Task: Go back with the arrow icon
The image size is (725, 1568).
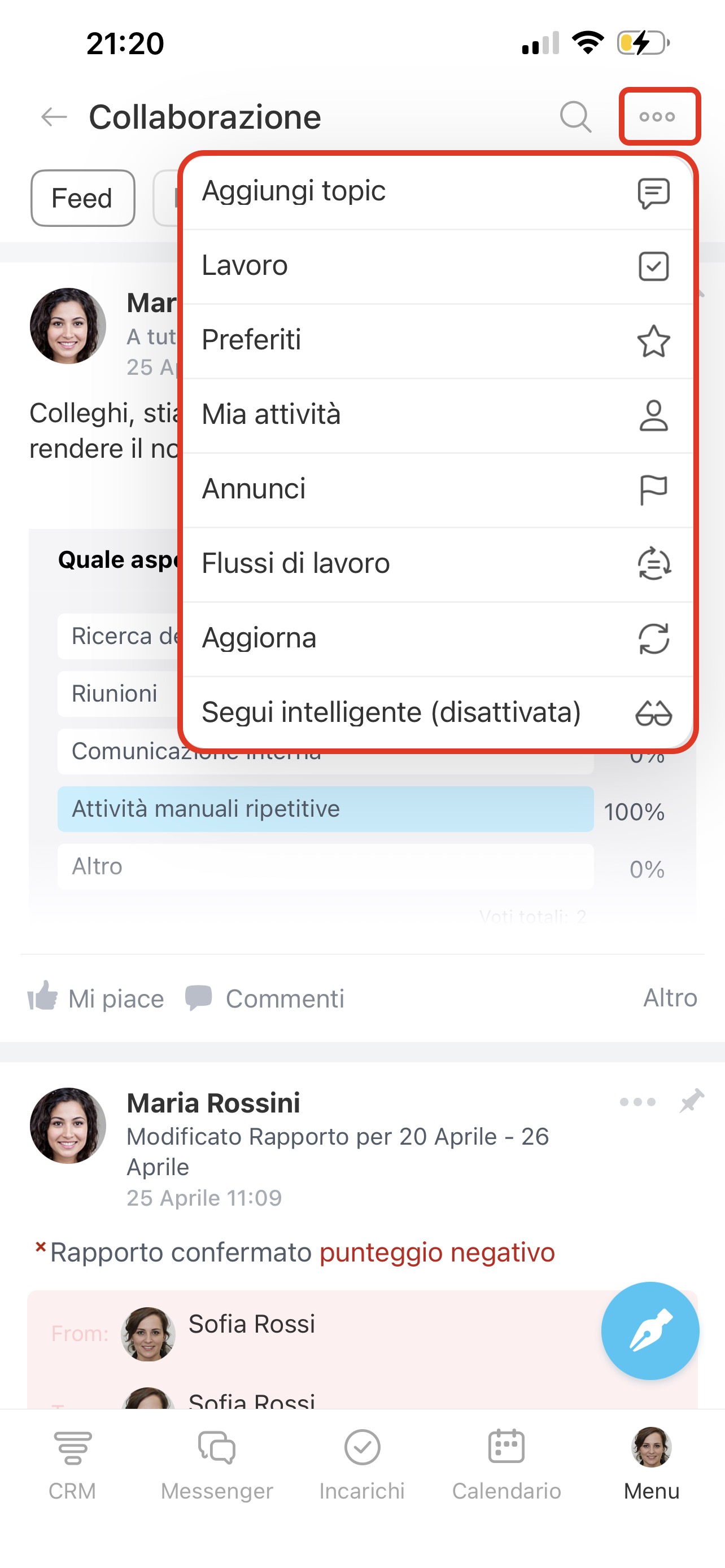Action: click(54, 117)
